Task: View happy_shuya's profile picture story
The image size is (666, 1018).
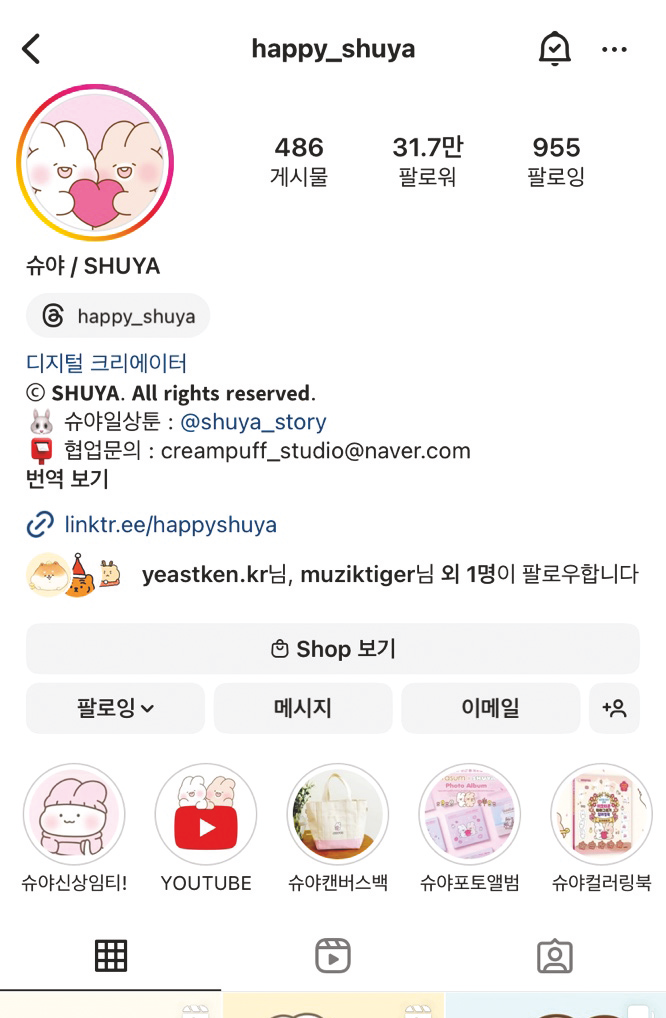Action: click(x=95, y=163)
